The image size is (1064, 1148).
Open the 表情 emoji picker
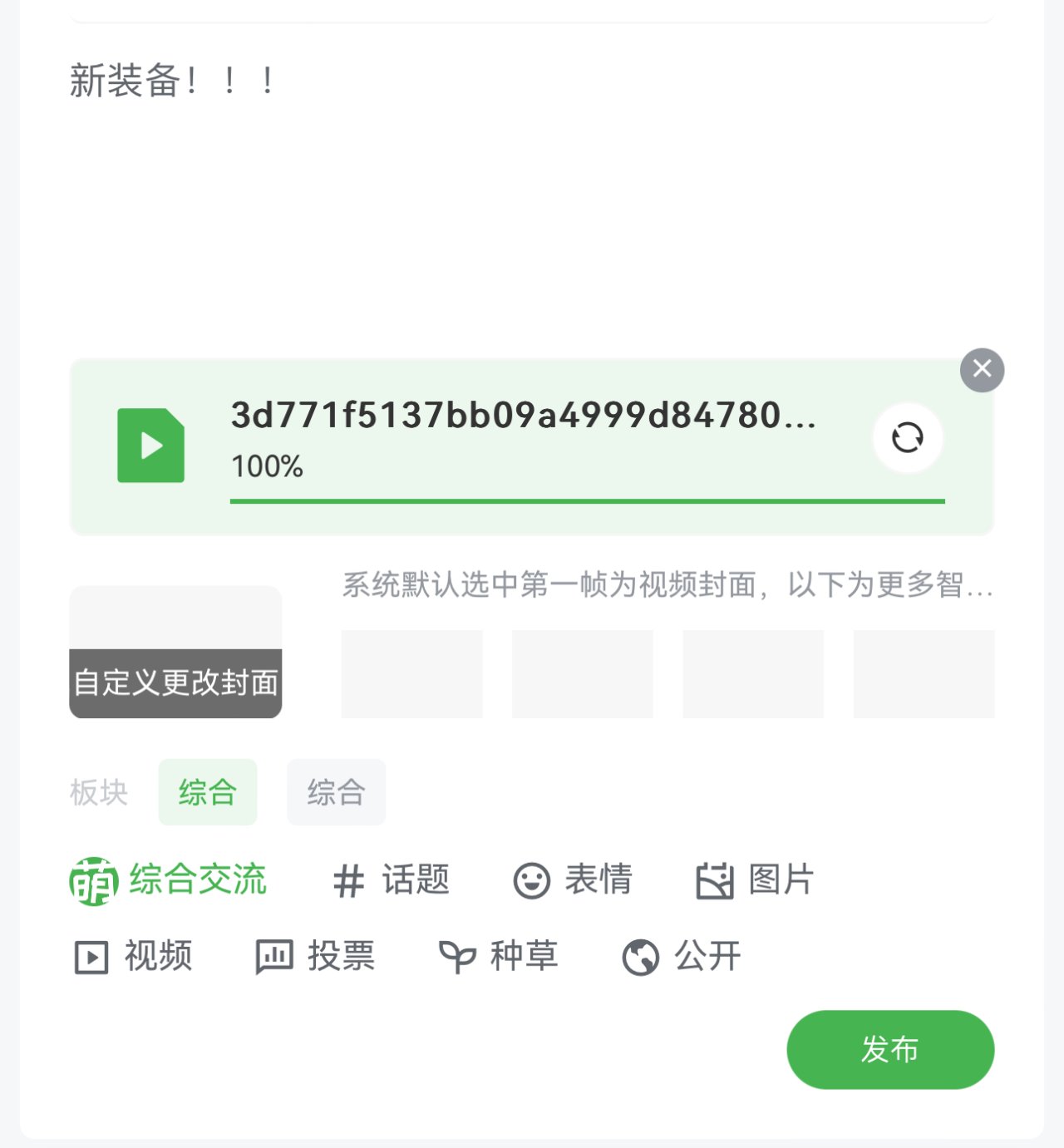coord(573,880)
